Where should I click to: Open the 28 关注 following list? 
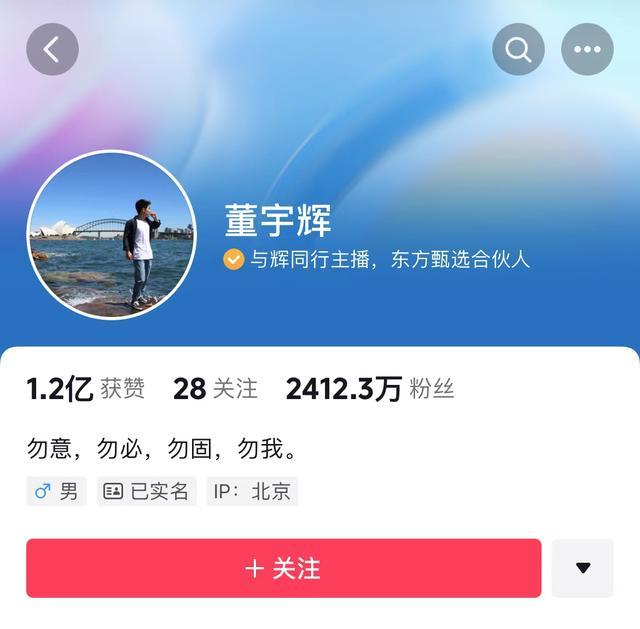[x=215, y=389]
